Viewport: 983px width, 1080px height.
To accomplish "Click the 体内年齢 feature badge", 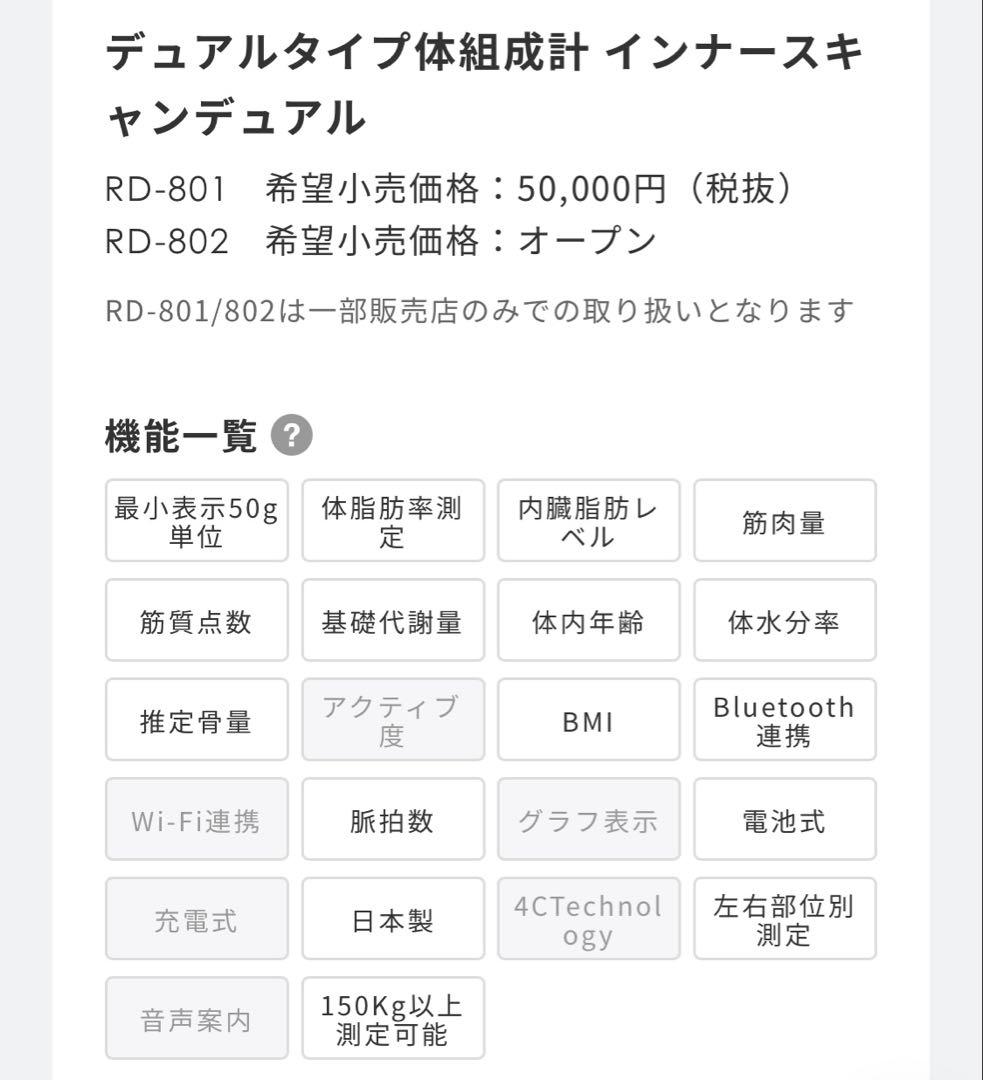I will click(x=588, y=621).
